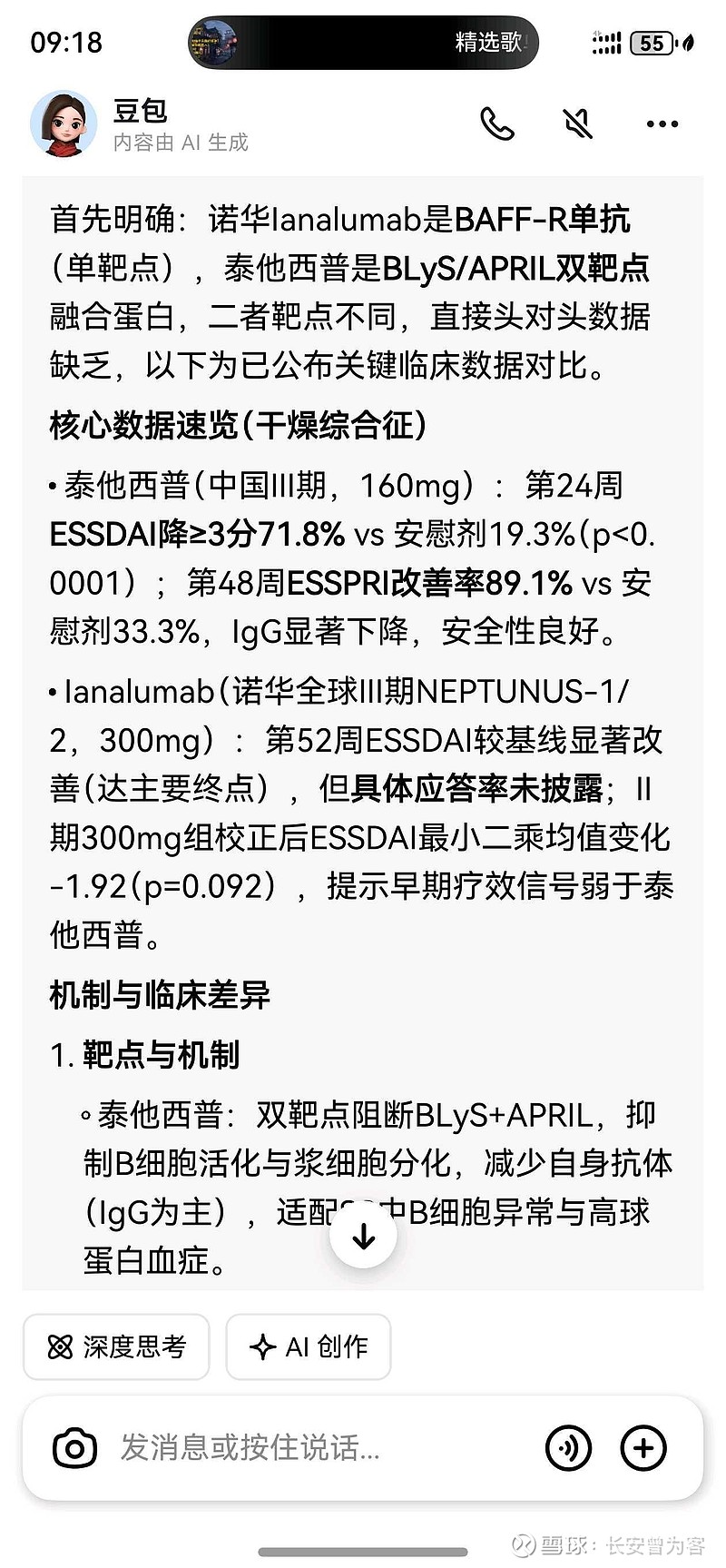Toggle the muted speaker icon
The width and height of the screenshot is (726, 1568).
pyautogui.click(x=578, y=123)
